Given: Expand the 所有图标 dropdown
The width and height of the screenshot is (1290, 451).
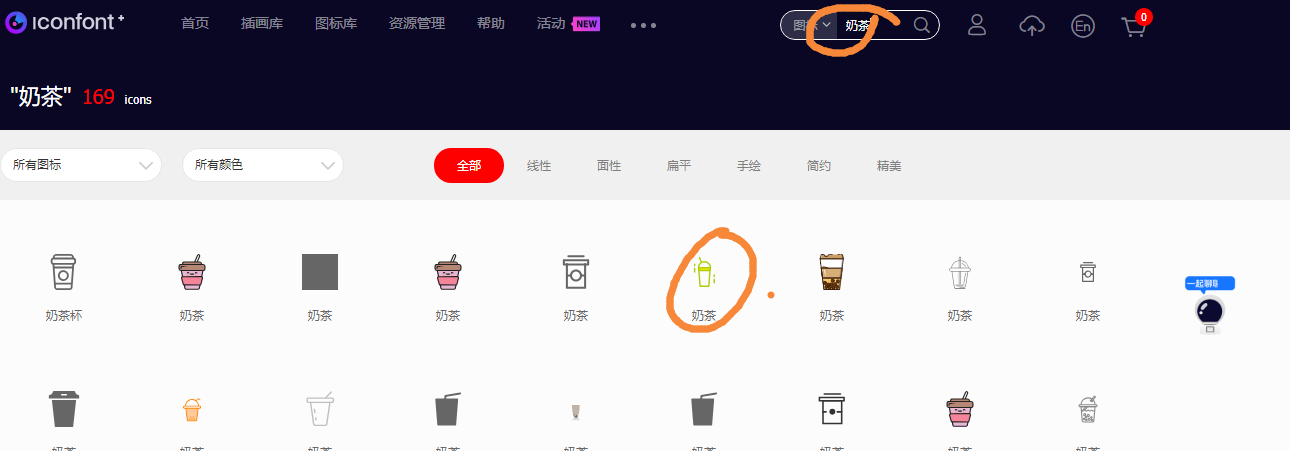Looking at the screenshot, I should (x=81, y=165).
